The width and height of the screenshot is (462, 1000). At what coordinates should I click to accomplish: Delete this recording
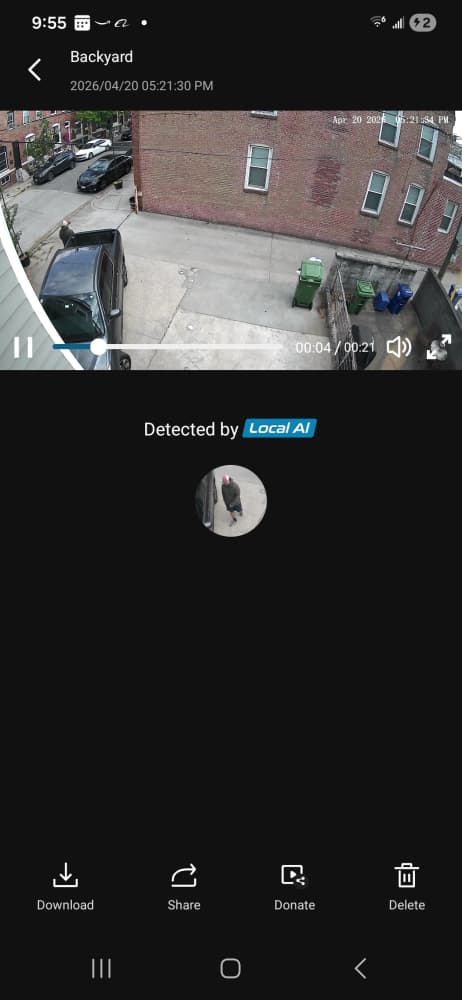pos(406,887)
